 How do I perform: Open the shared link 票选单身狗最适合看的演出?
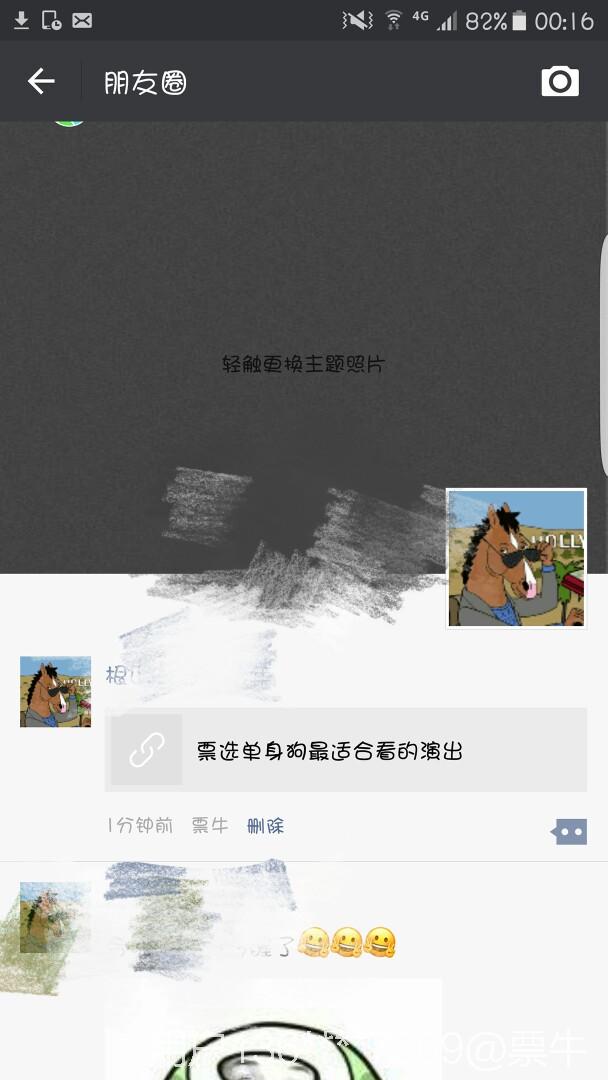pyautogui.click(x=345, y=750)
